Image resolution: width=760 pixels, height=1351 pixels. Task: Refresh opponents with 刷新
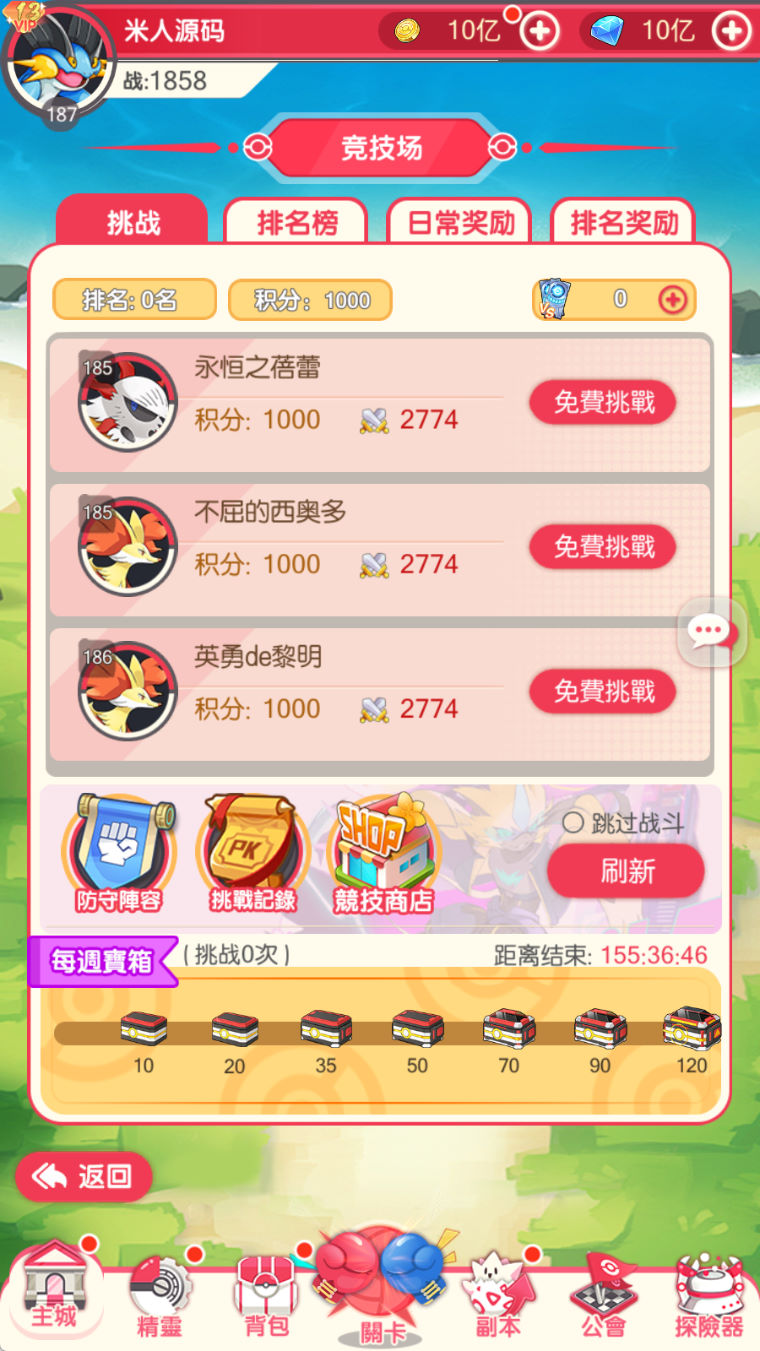(626, 871)
